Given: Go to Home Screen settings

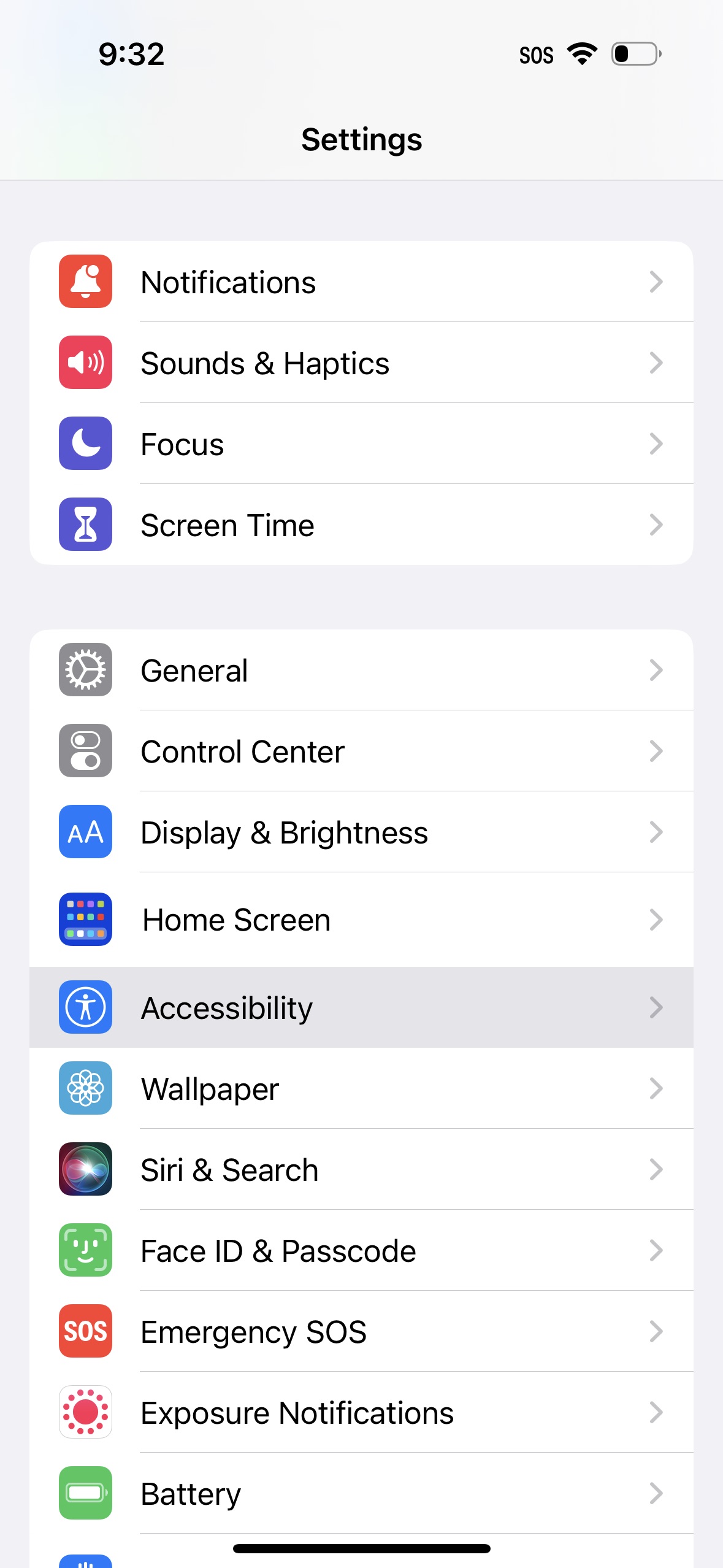Looking at the screenshot, I should 361,920.
